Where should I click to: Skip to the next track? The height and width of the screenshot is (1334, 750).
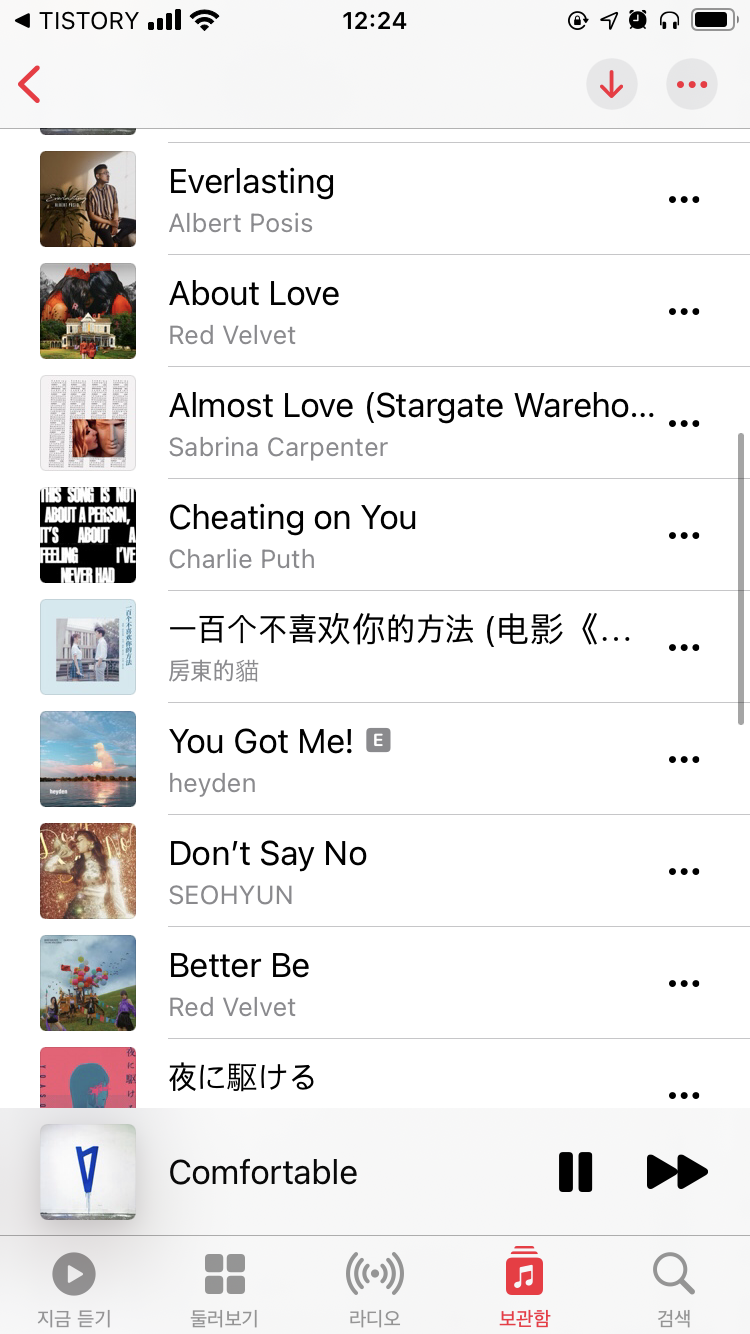click(x=677, y=1172)
